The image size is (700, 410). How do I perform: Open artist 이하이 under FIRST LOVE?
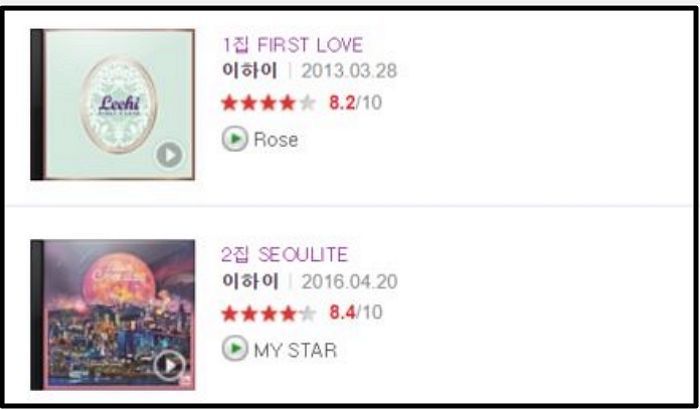250,72
